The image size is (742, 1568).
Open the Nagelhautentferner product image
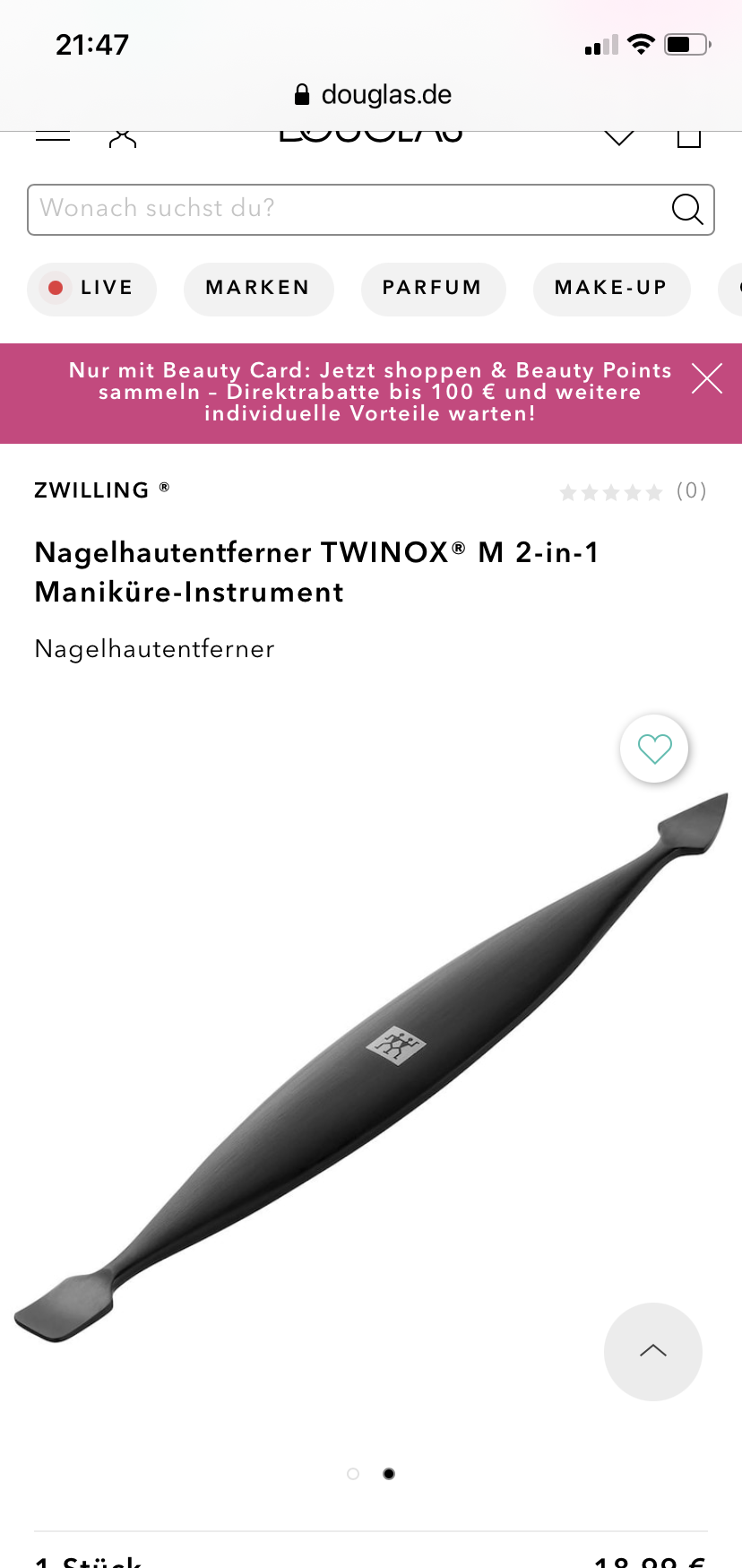pos(371,1067)
